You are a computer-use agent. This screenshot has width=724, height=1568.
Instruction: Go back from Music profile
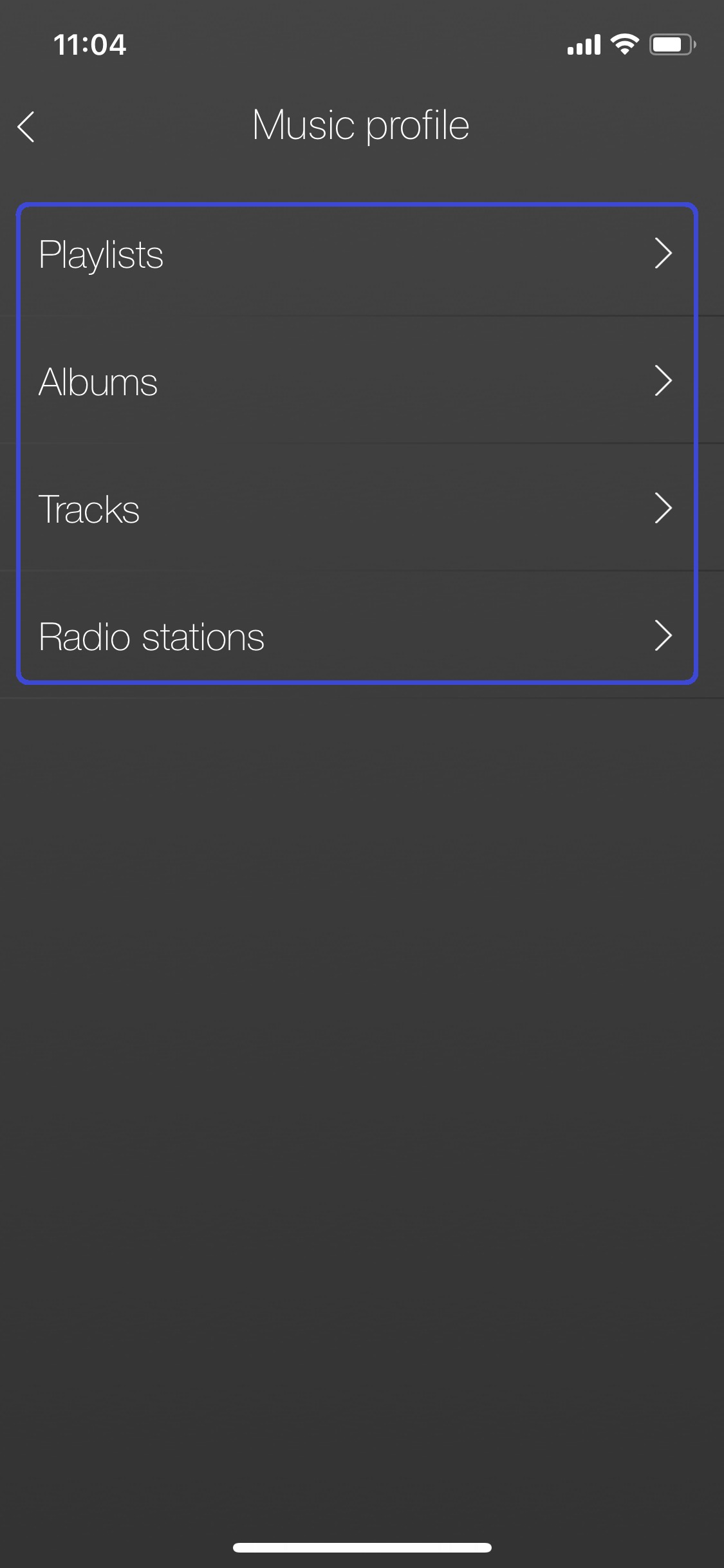click(26, 126)
